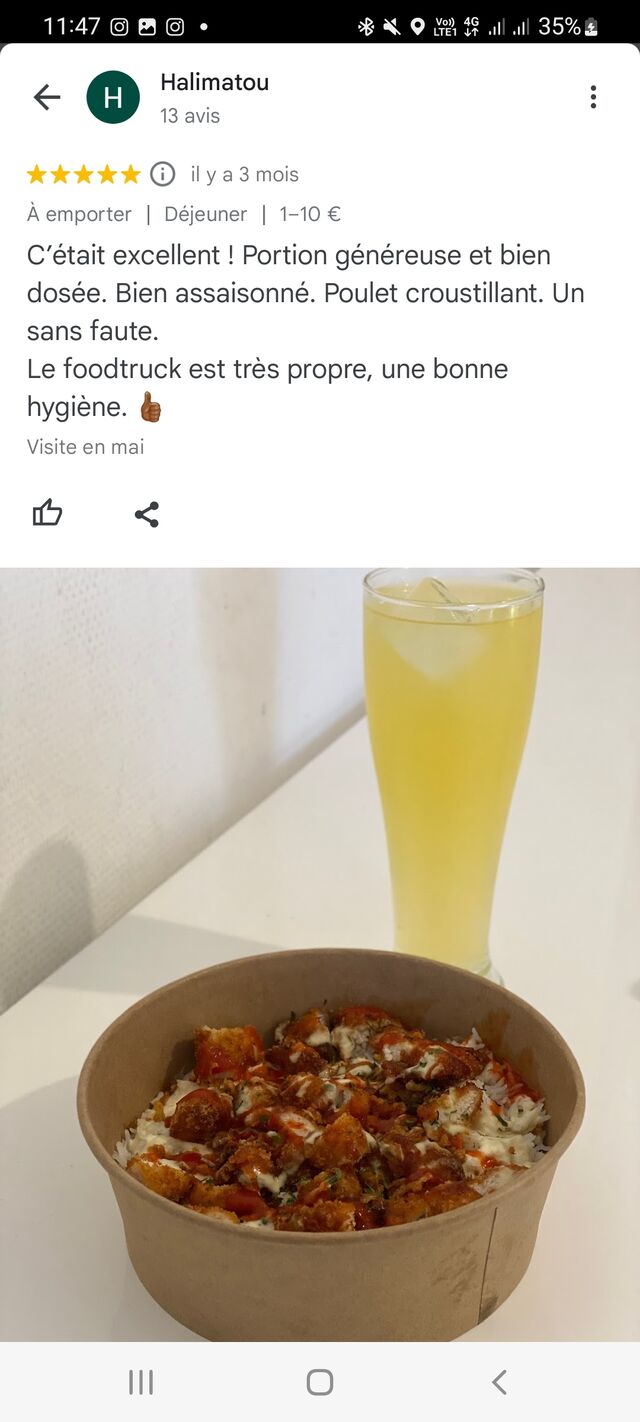The image size is (640, 1422).
Task: Go back using the top arrow
Action: [47, 97]
